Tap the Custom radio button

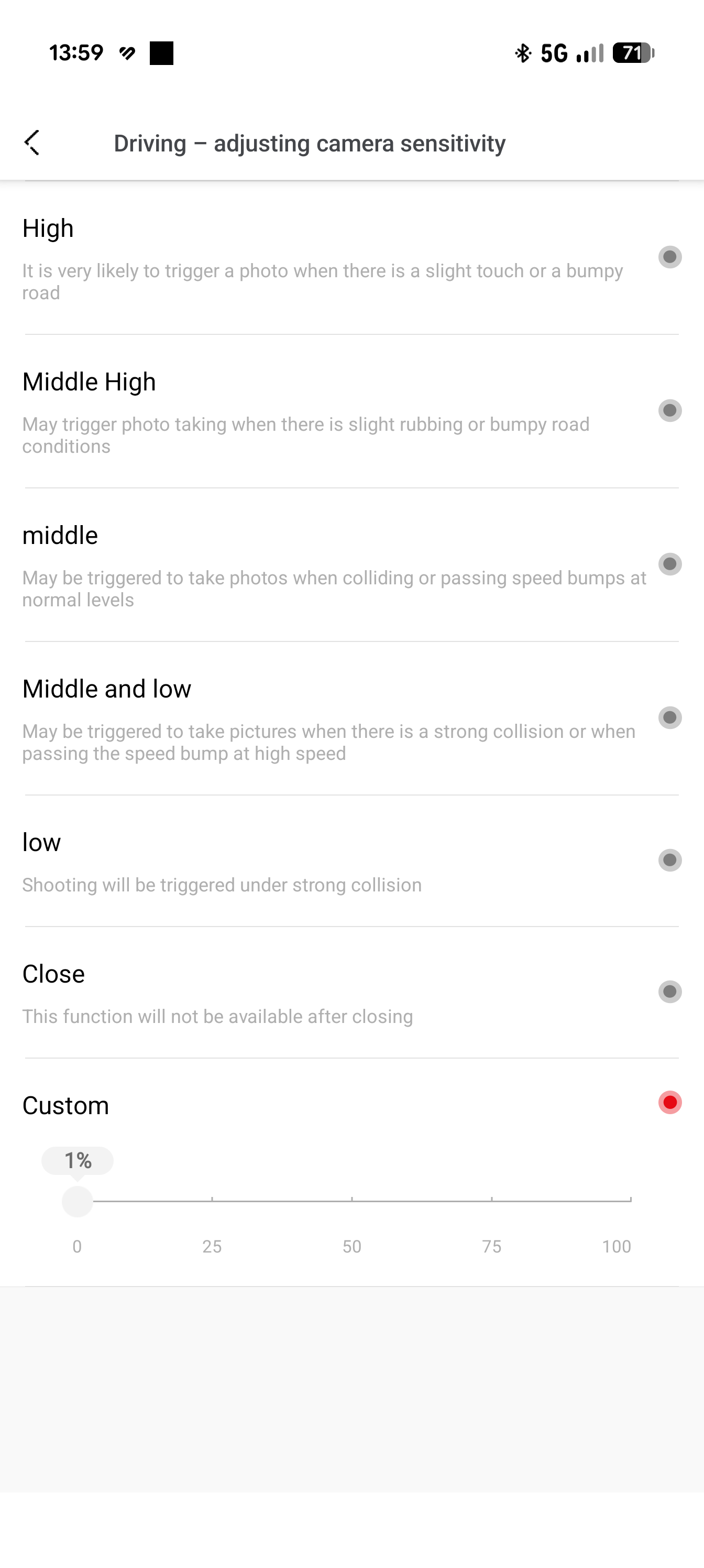click(x=669, y=1102)
